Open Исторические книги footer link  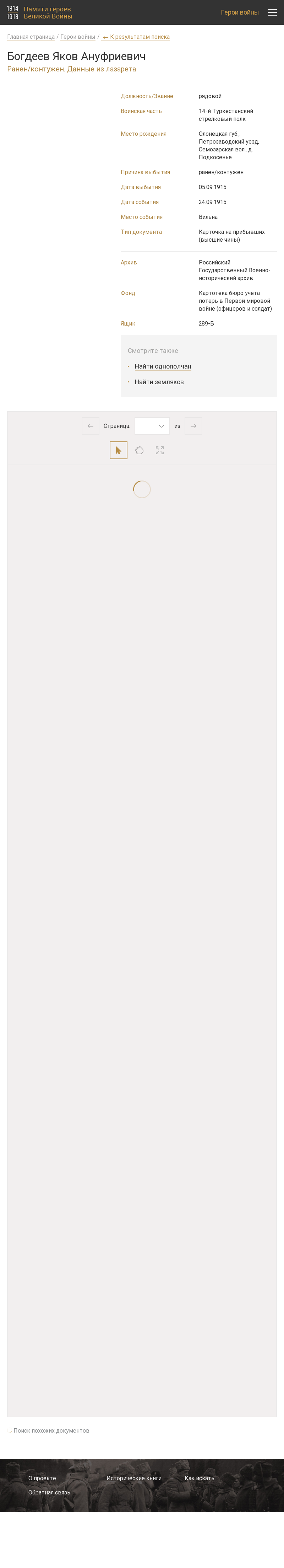coord(134,1478)
